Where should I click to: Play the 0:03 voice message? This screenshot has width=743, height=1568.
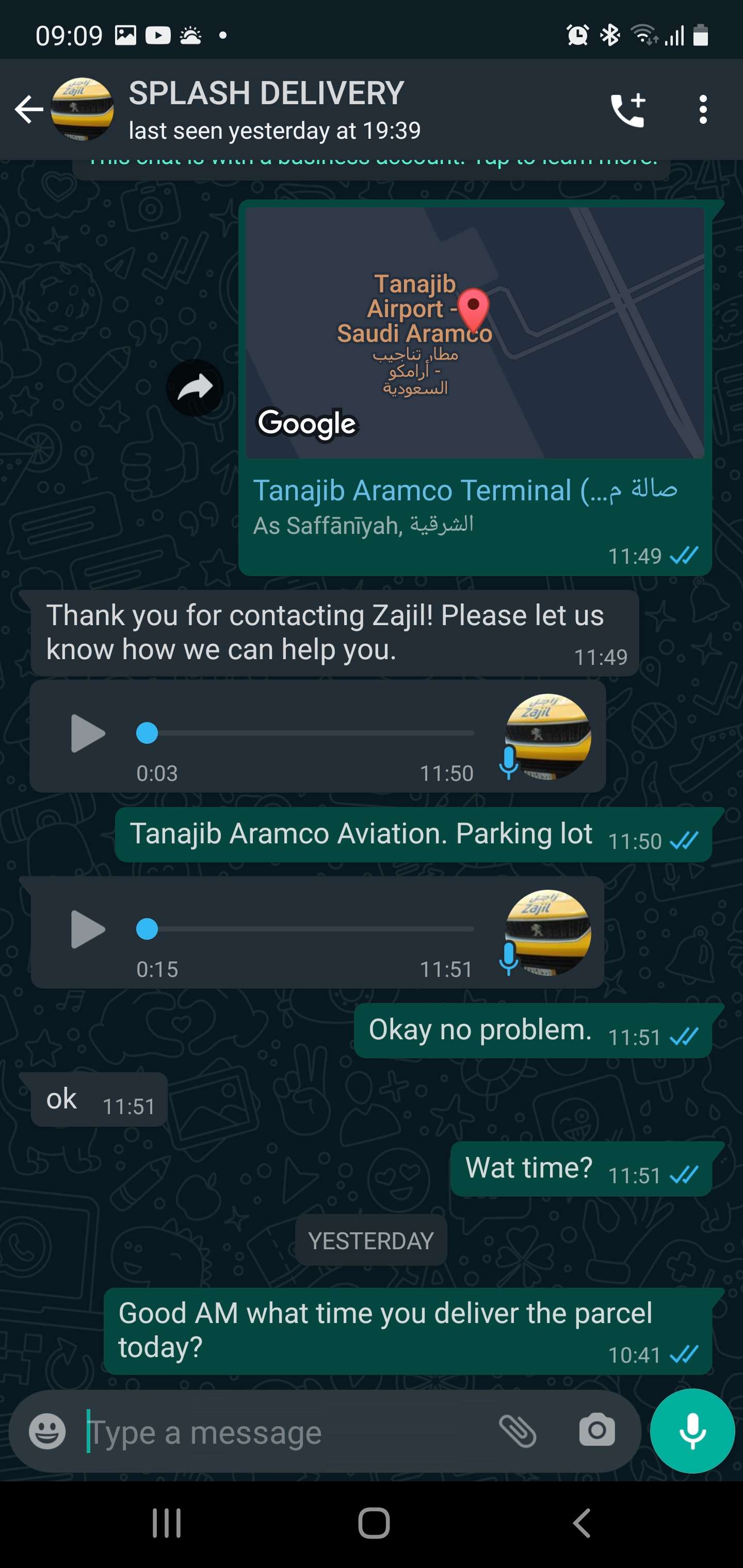88,733
